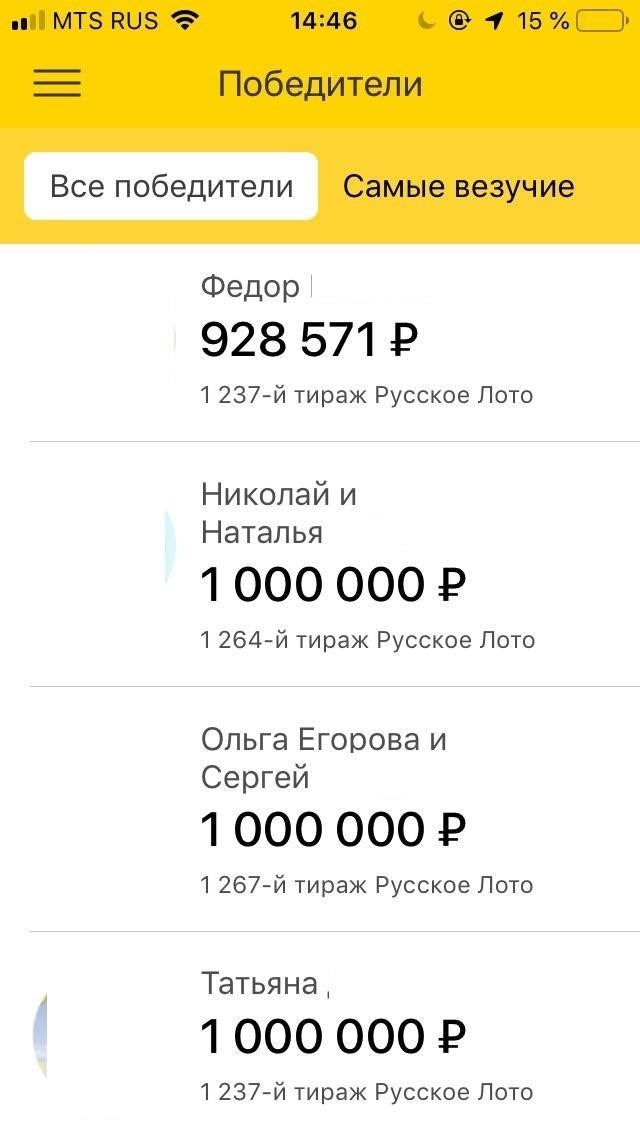Open the hamburger drawer menu
Screen dimensions: 640x1136
(57, 83)
